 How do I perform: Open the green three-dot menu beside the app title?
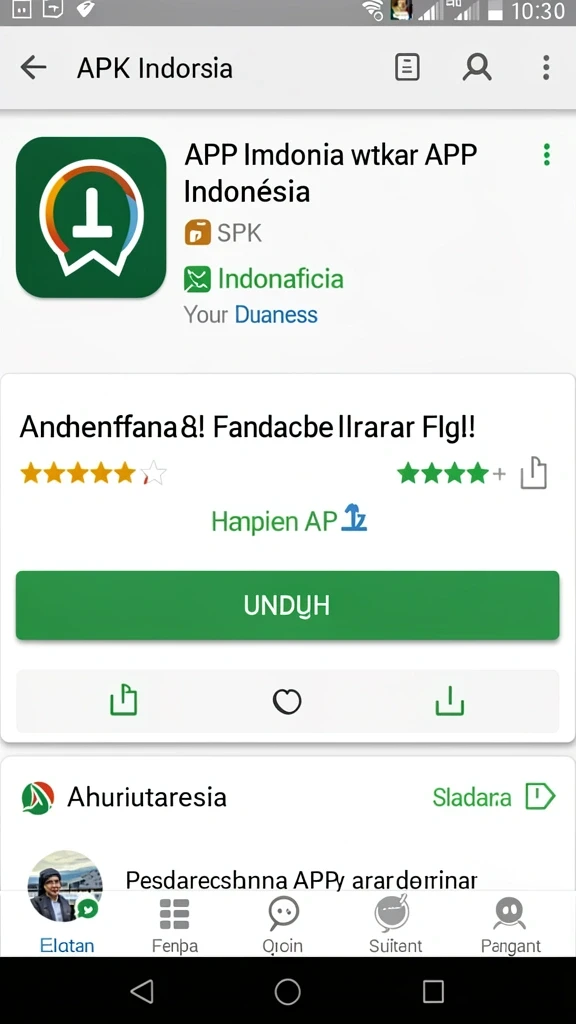[547, 155]
